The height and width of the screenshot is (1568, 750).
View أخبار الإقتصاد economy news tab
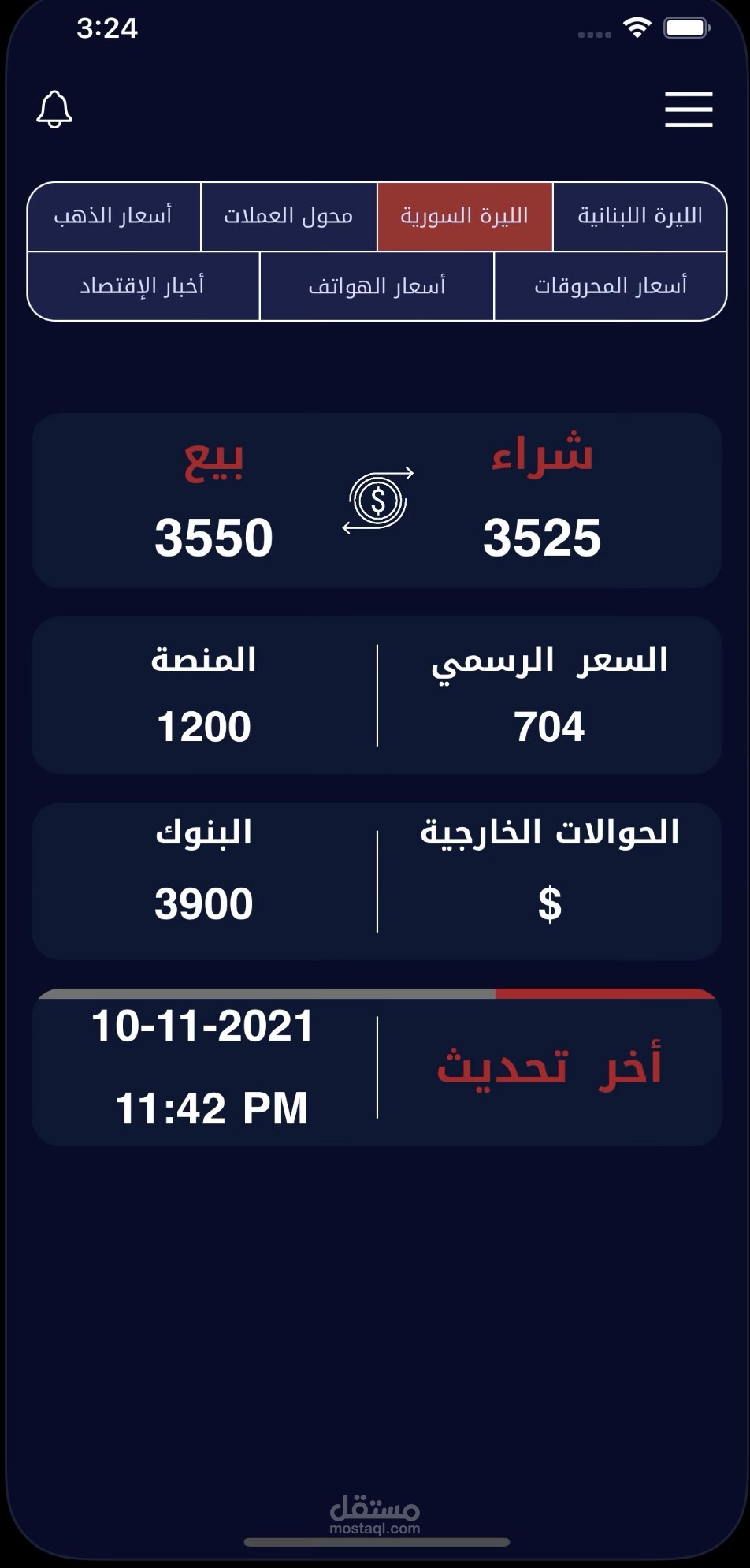coord(143,286)
